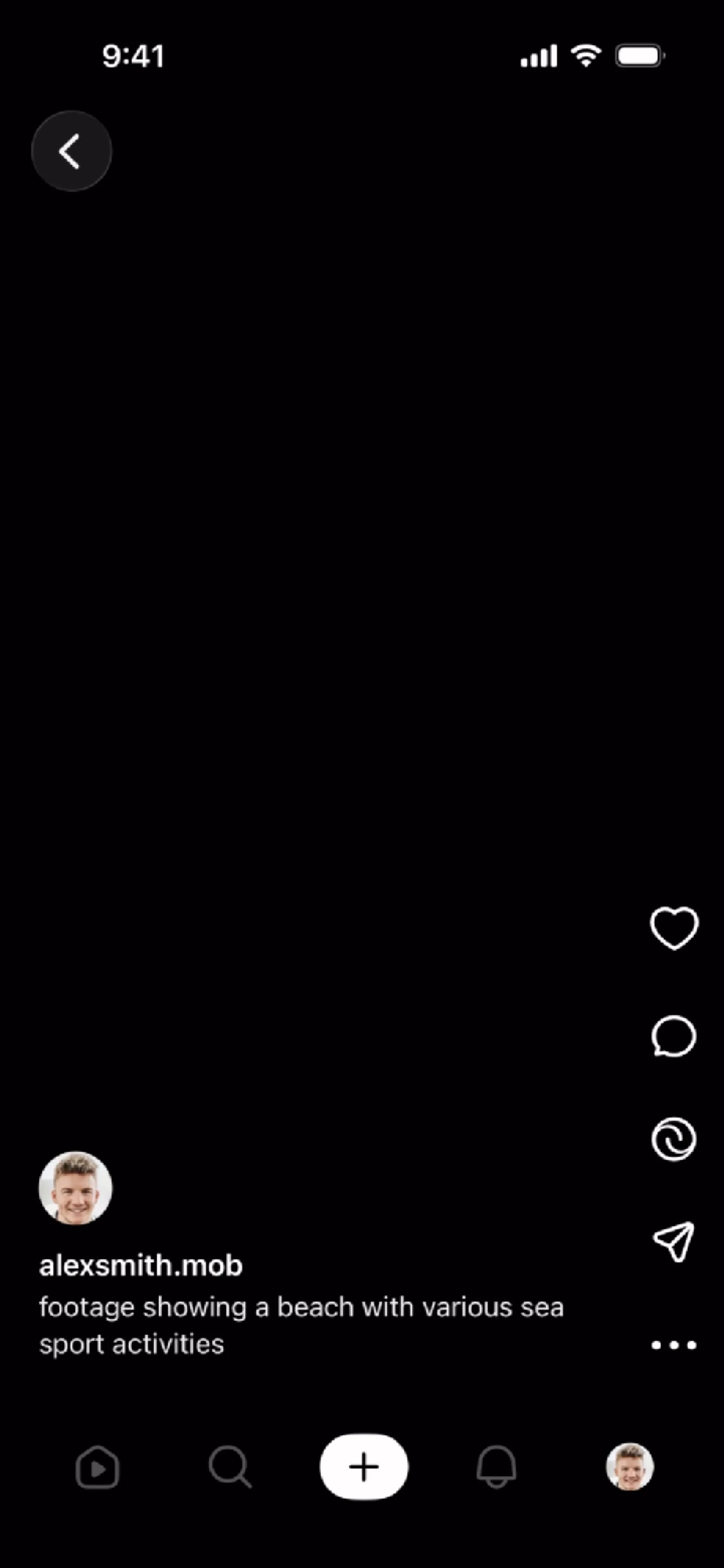Open the alexsmith.mob username link
The width and height of the screenshot is (724, 1568).
(x=141, y=1266)
